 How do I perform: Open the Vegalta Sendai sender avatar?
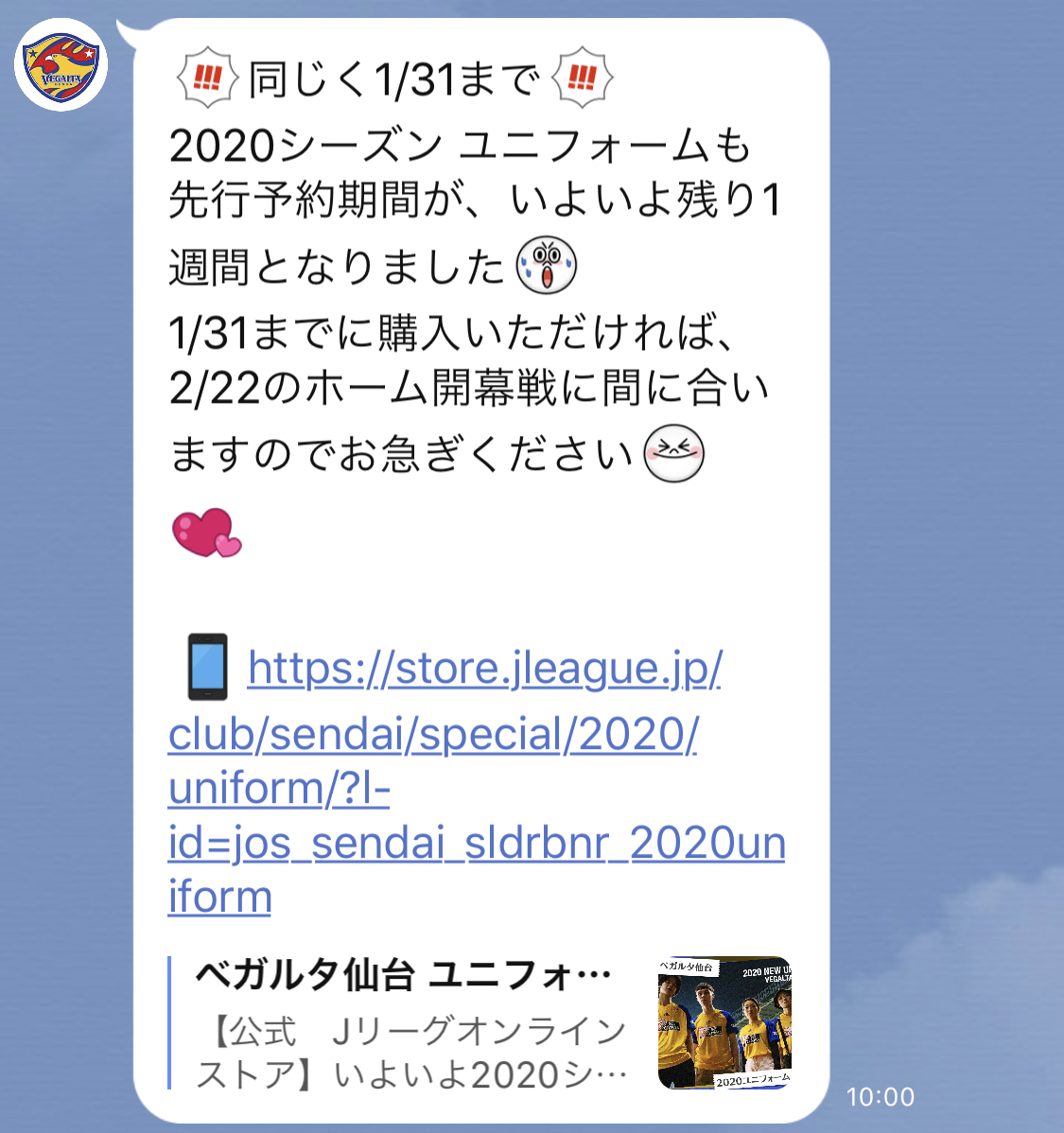coord(61,65)
